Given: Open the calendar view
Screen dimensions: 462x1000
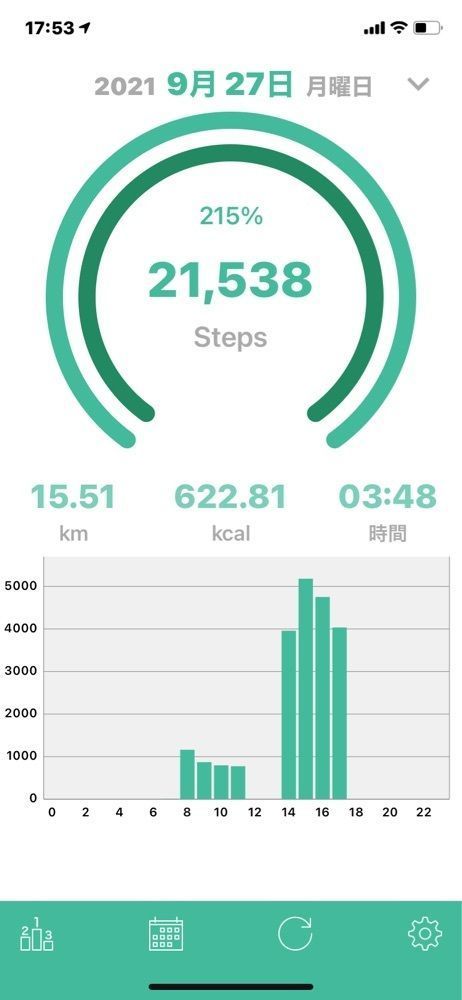Looking at the screenshot, I should tap(166, 934).
